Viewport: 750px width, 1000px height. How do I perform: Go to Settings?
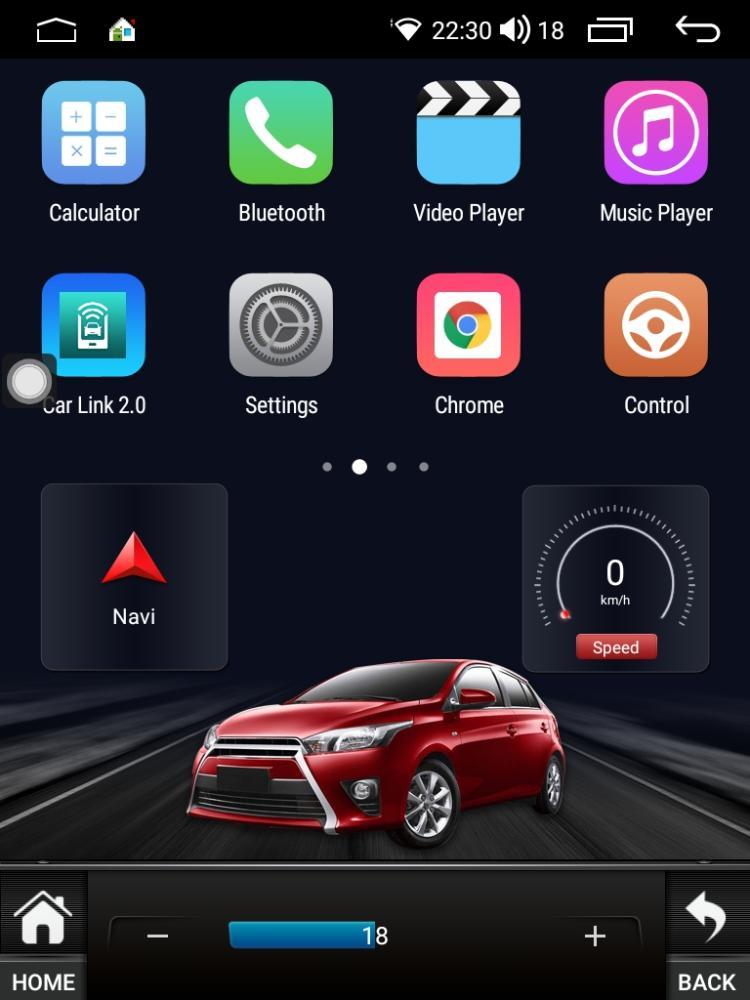281,325
